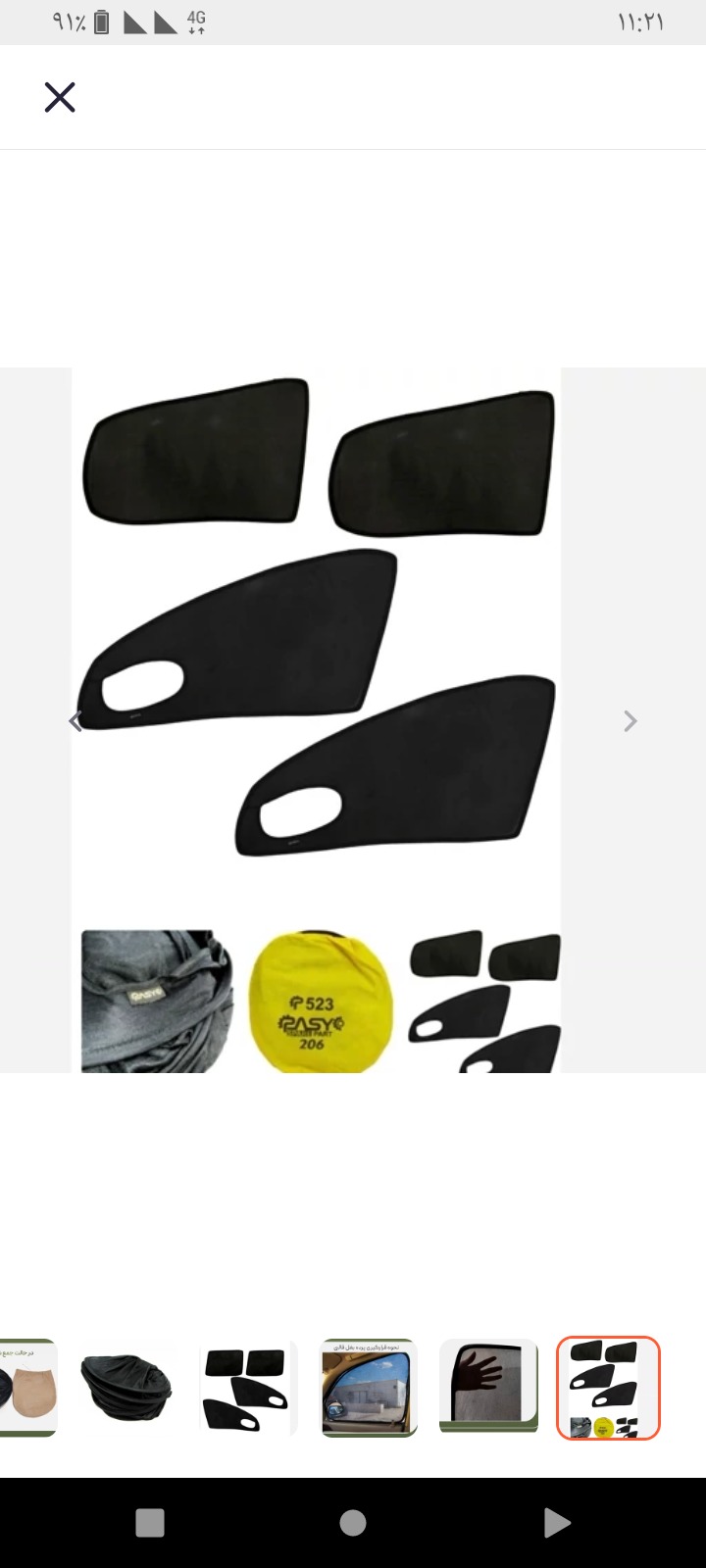Select the four black sunshades thumbnail
706x1568 pixels.
click(247, 1388)
